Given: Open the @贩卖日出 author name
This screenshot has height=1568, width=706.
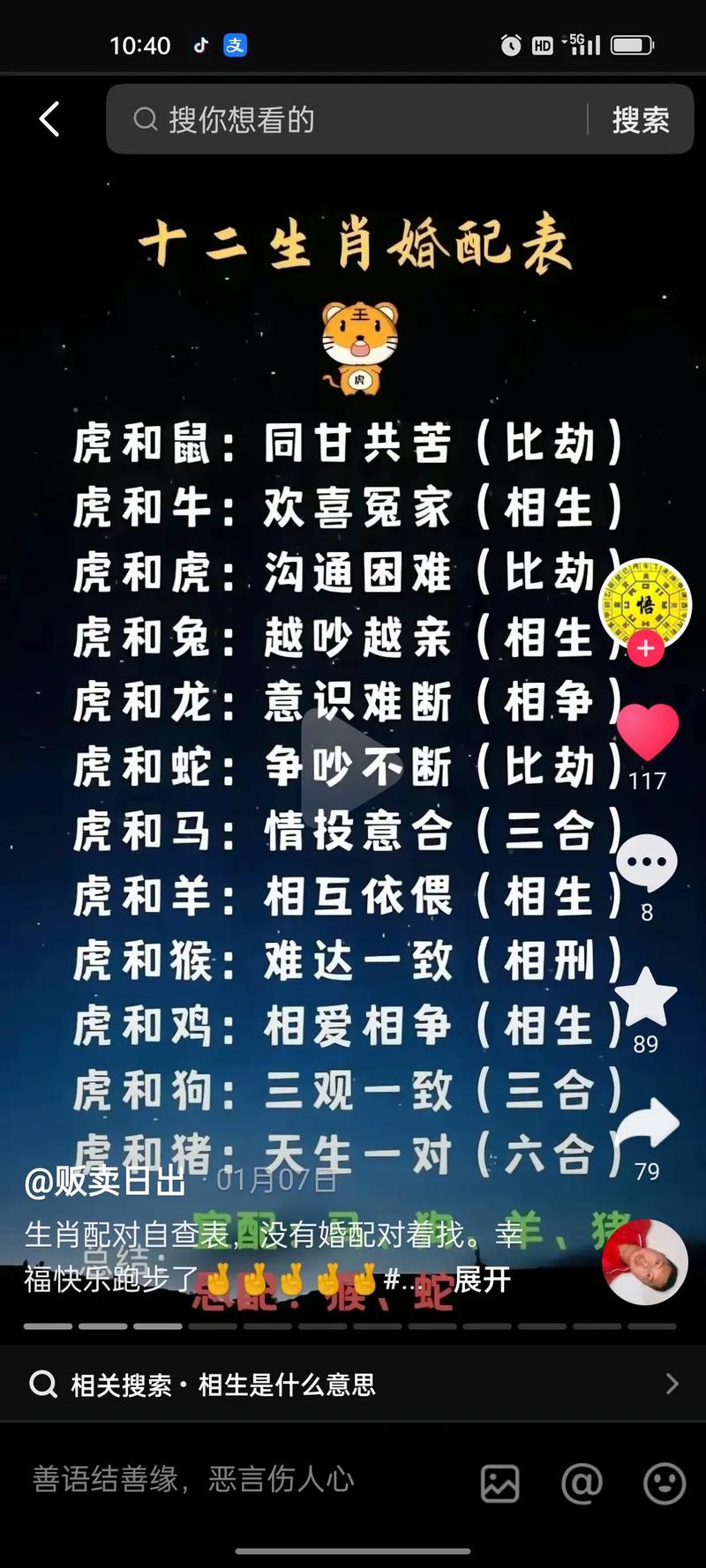Looking at the screenshot, I should point(106,1181).
